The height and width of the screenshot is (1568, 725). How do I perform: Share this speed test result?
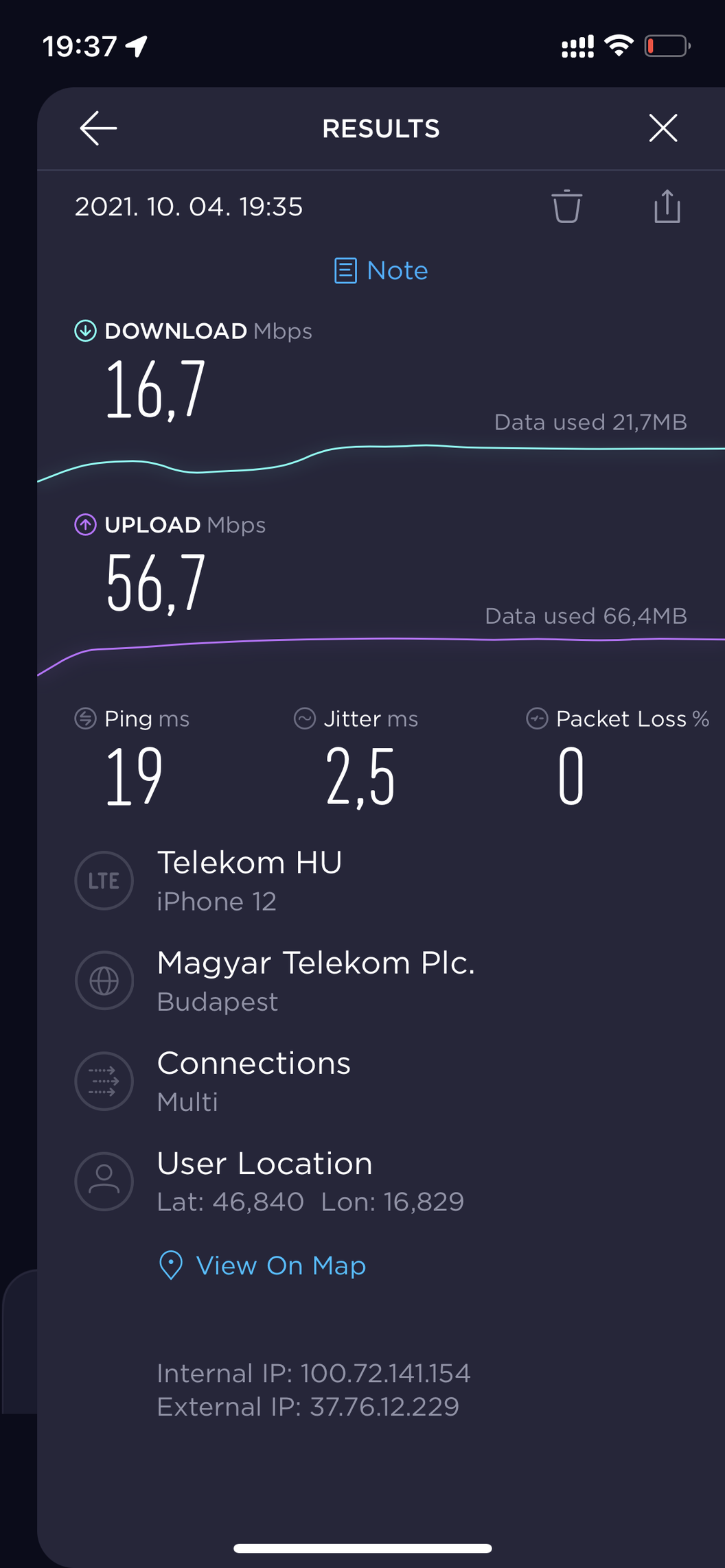click(667, 207)
